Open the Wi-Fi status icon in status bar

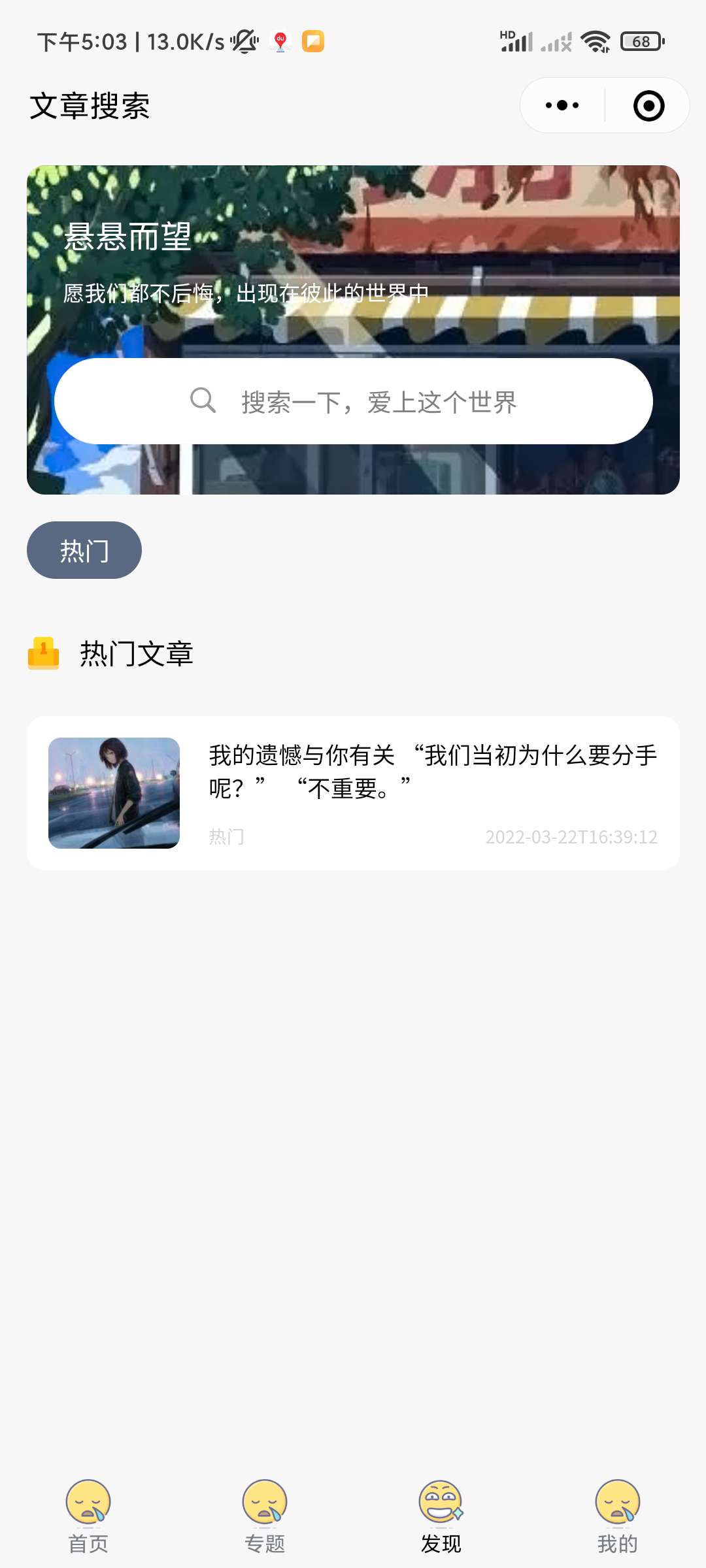tap(596, 41)
